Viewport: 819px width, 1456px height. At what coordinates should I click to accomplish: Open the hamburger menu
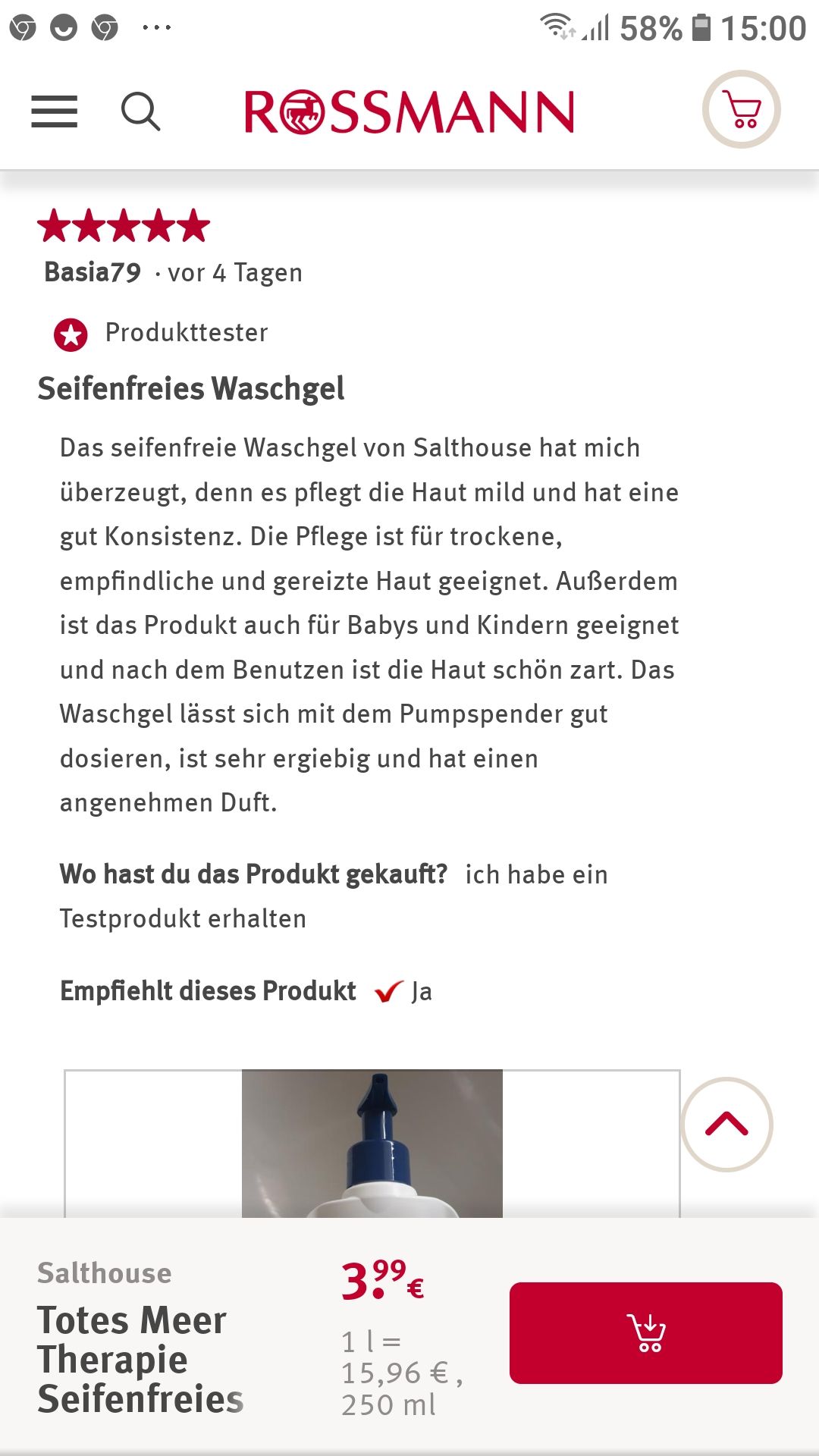click(54, 111)
